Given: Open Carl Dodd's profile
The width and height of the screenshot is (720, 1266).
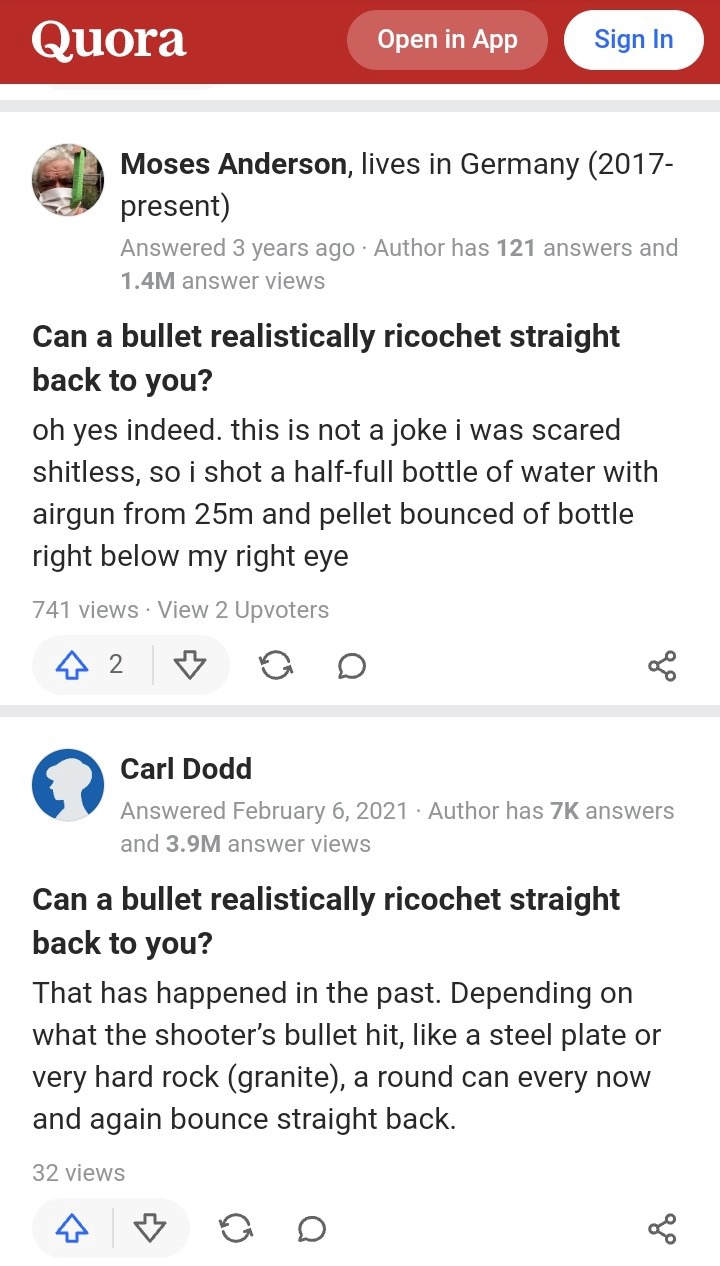Looking at the screenshot, I should pos(186,768).
